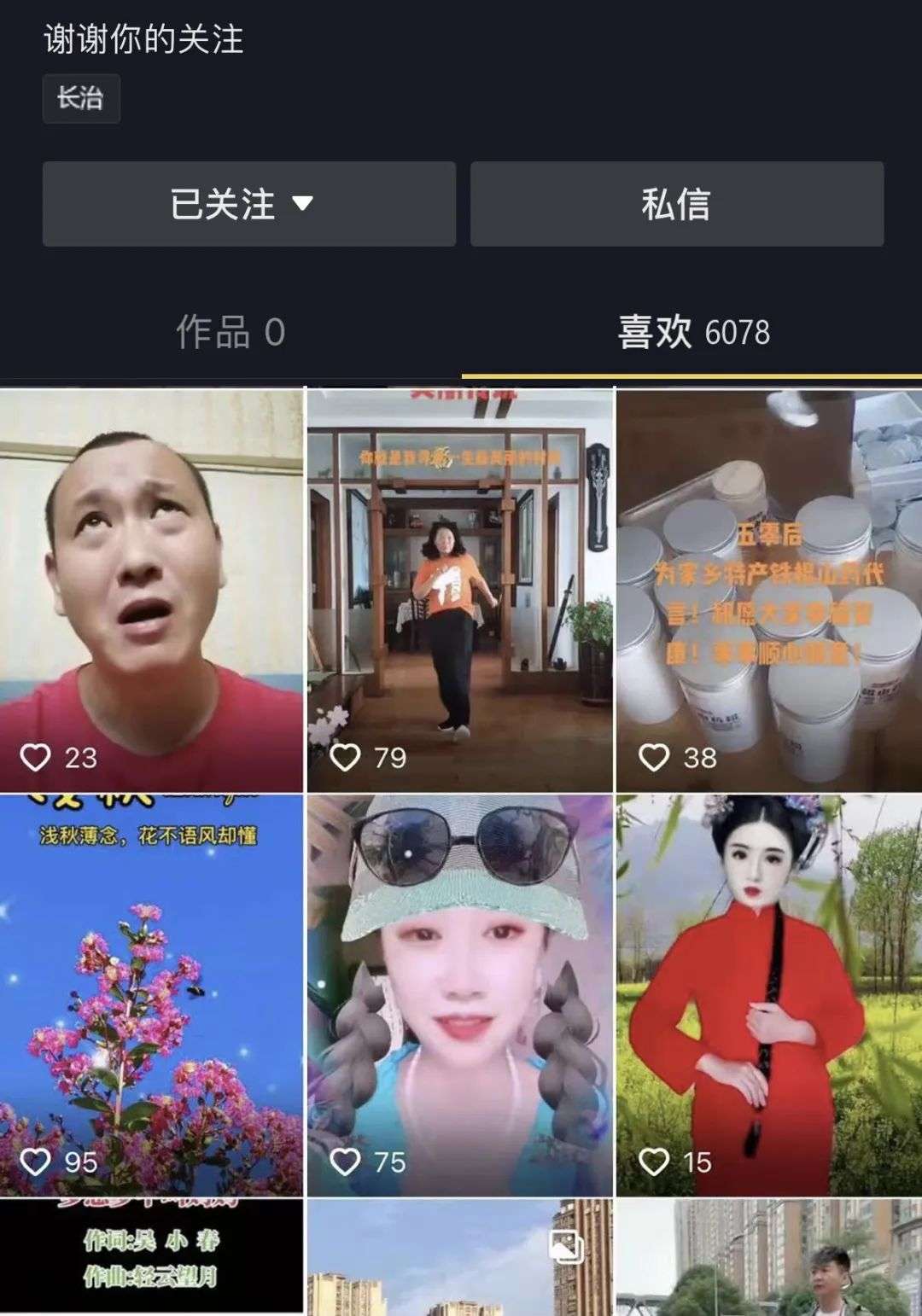Screen dimensions: 922x1316
Task: Open the lyrics video crediting 吴小春
Action: [151, 1257]
